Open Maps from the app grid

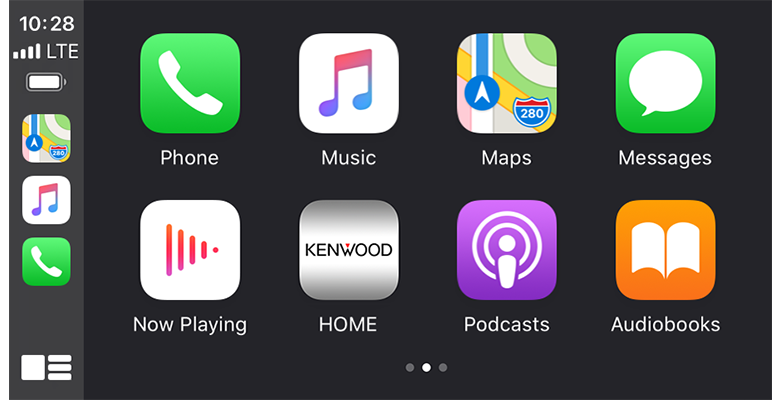507,84
